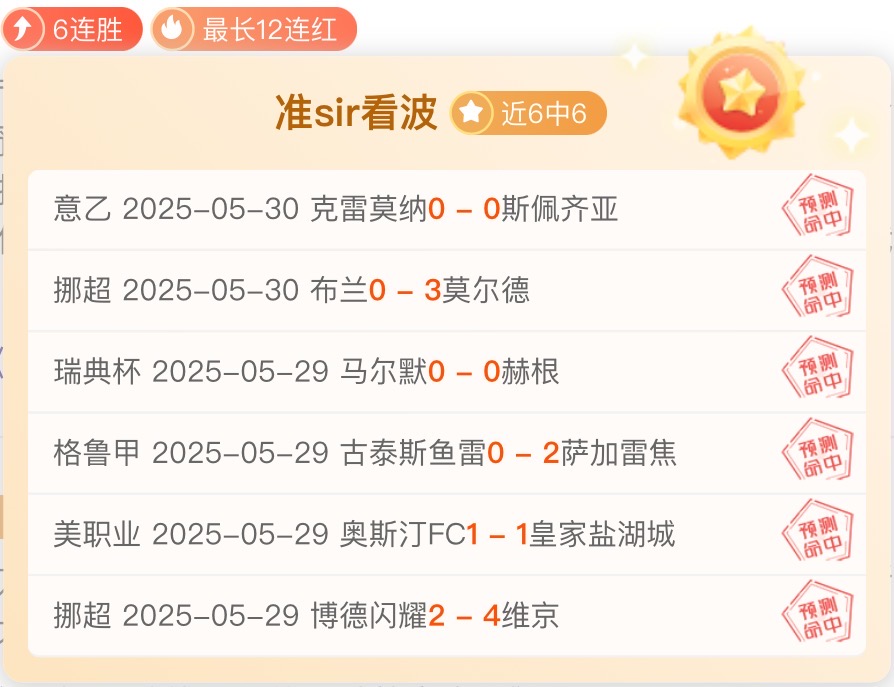This screenshot has width=894, height=687.
Task: Open the 古泰斯鱼雷 vs 萨加雷焦 record
Action: pyautogui.click(x=446, y=453)
